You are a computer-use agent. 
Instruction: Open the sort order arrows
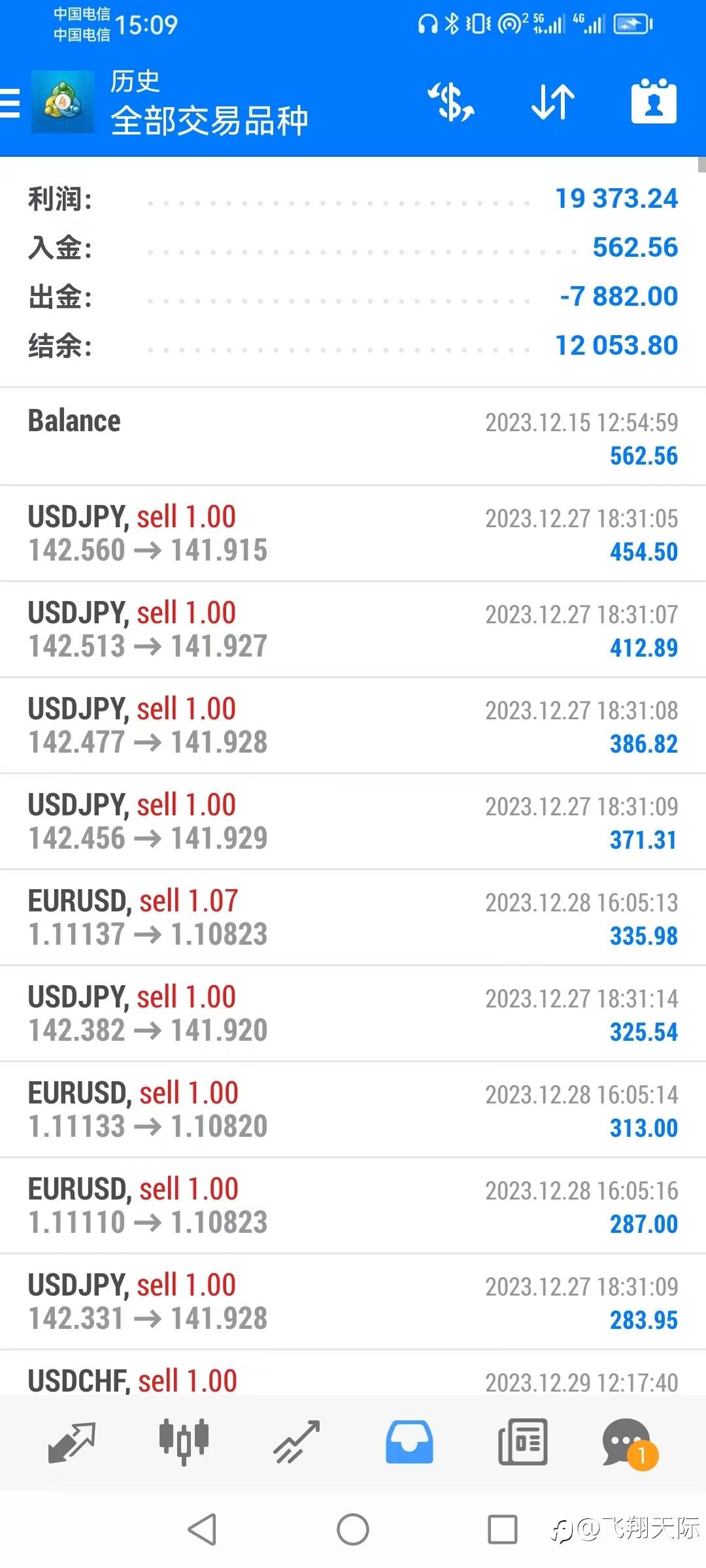pos(552,103)
